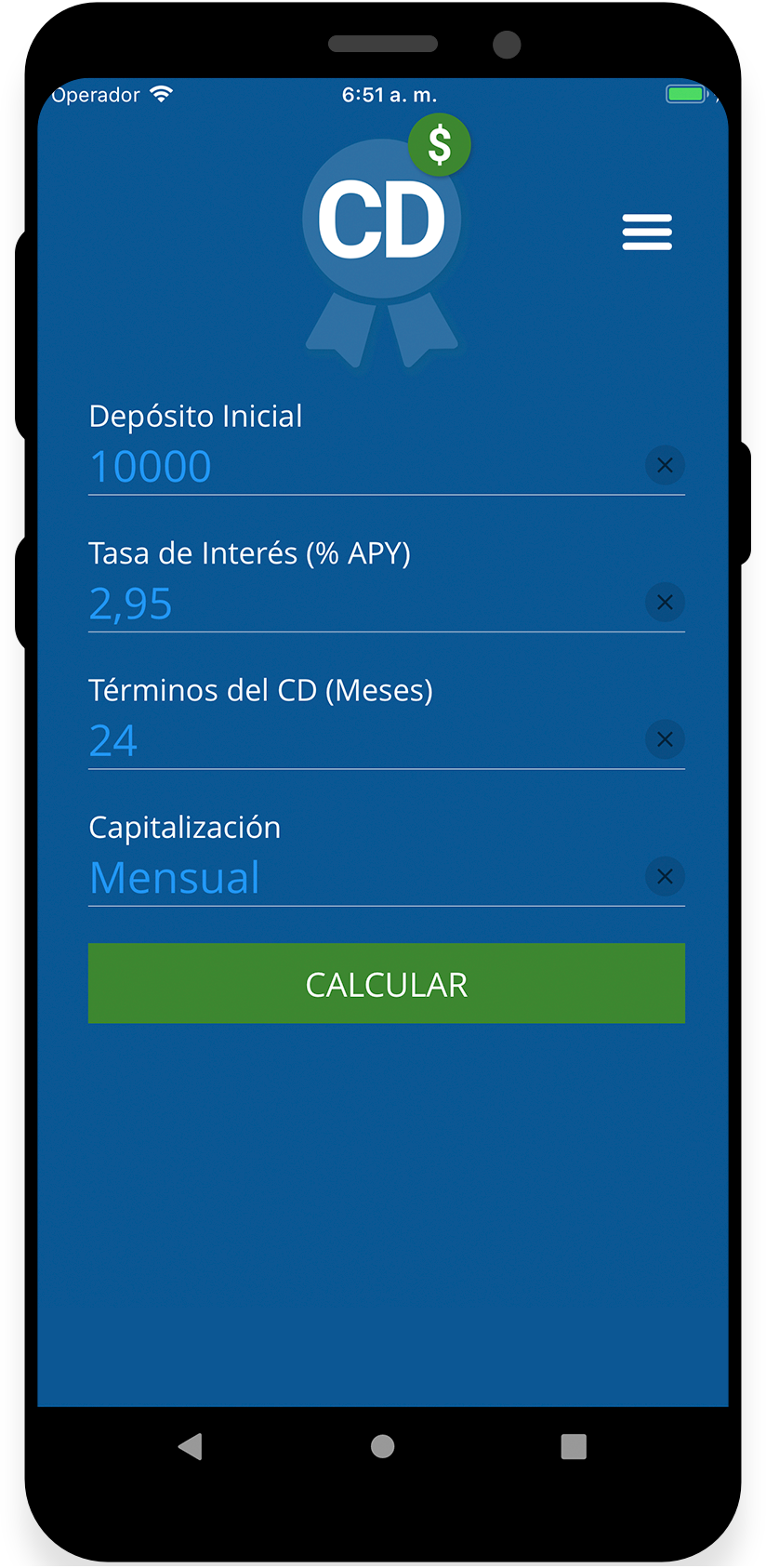Clear the Términos del CD value
The width and height of the screenshot is (766, 1568).
tap(665, 739)
